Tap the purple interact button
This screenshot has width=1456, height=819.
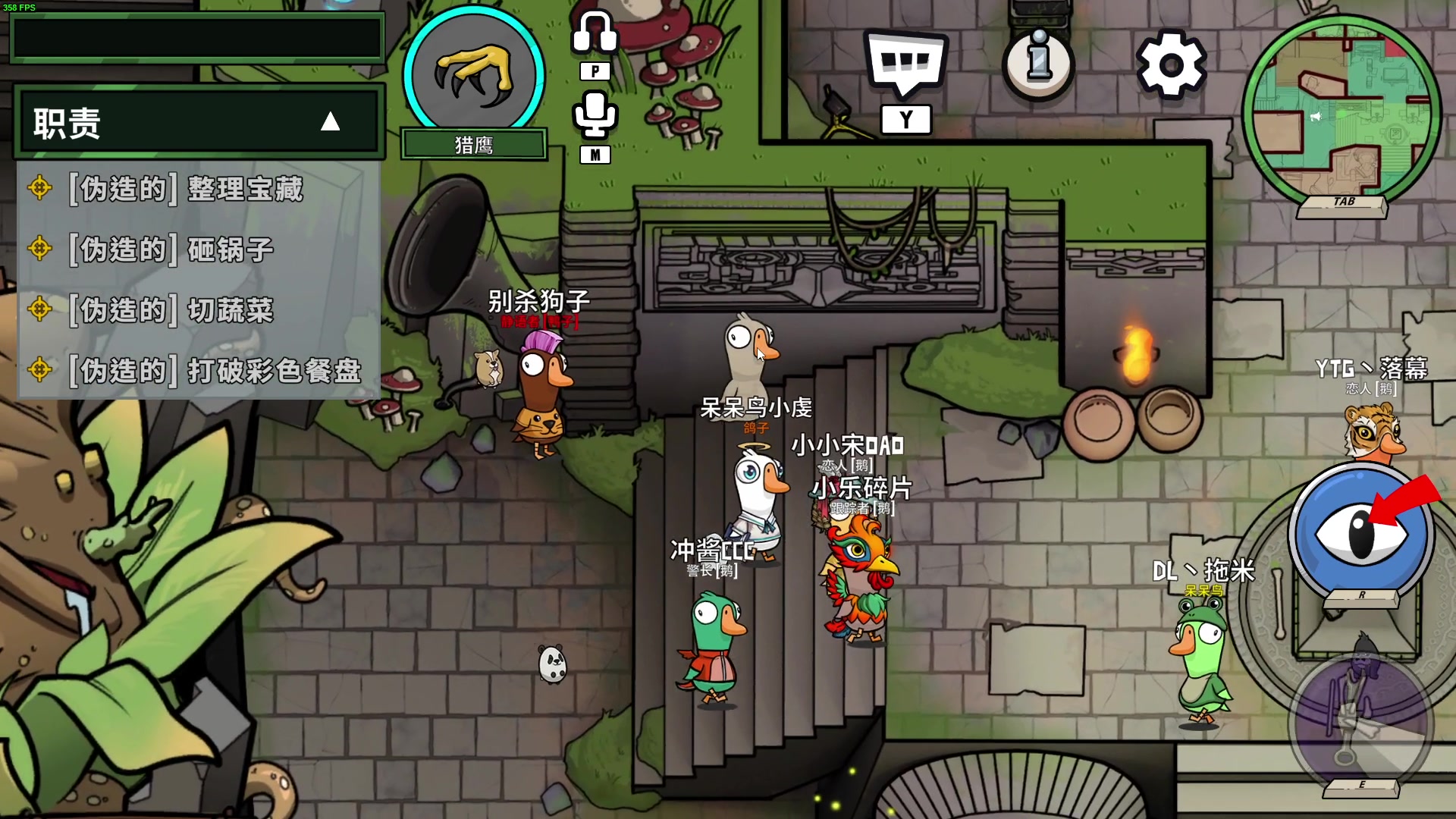tap(1360, 720)
